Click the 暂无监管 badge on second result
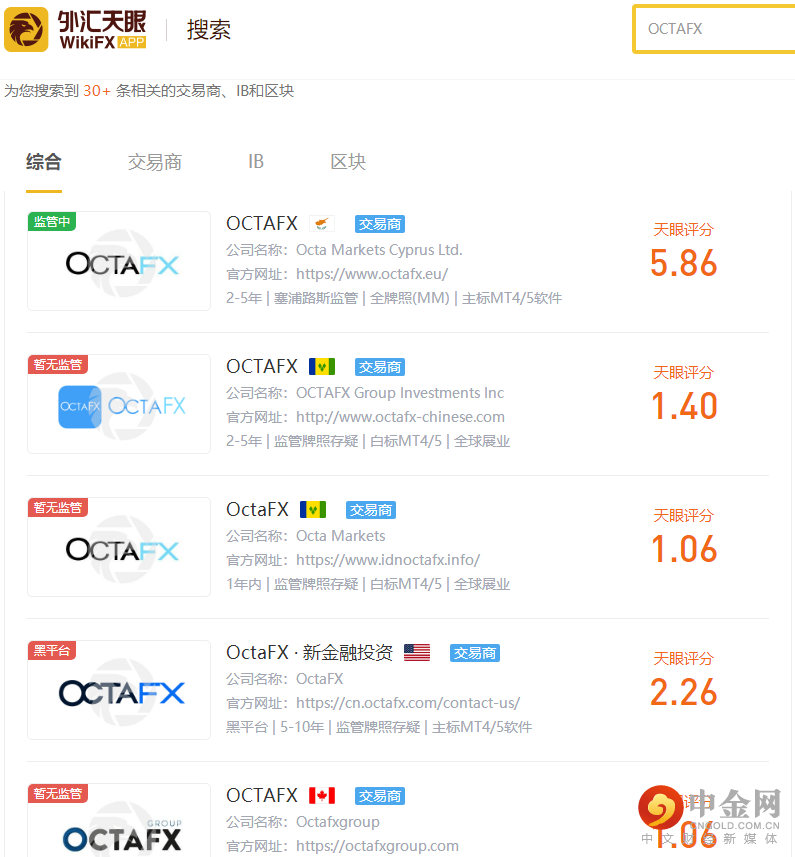The height and width of the screenshot is (857, 795). coord(57,364)
